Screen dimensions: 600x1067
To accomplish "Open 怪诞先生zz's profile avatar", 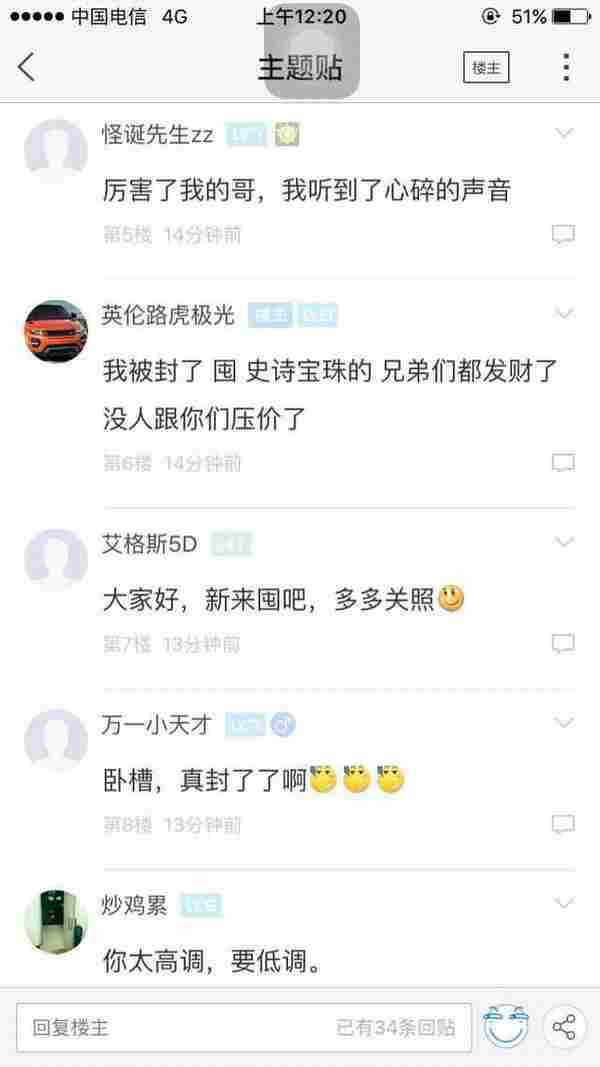I will pyautogui.click(x=56, y=150).
